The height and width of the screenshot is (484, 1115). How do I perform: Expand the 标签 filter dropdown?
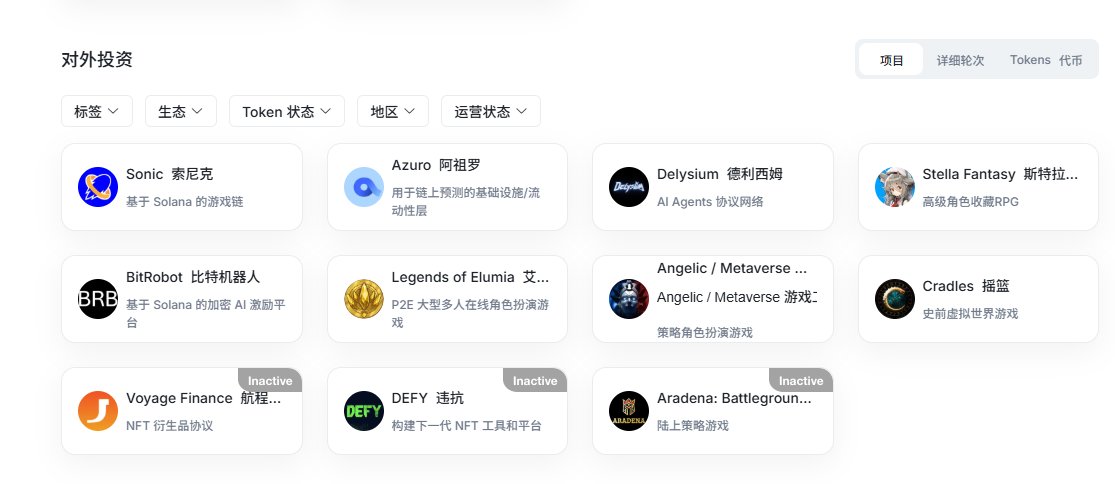click(x=97, y=112)
